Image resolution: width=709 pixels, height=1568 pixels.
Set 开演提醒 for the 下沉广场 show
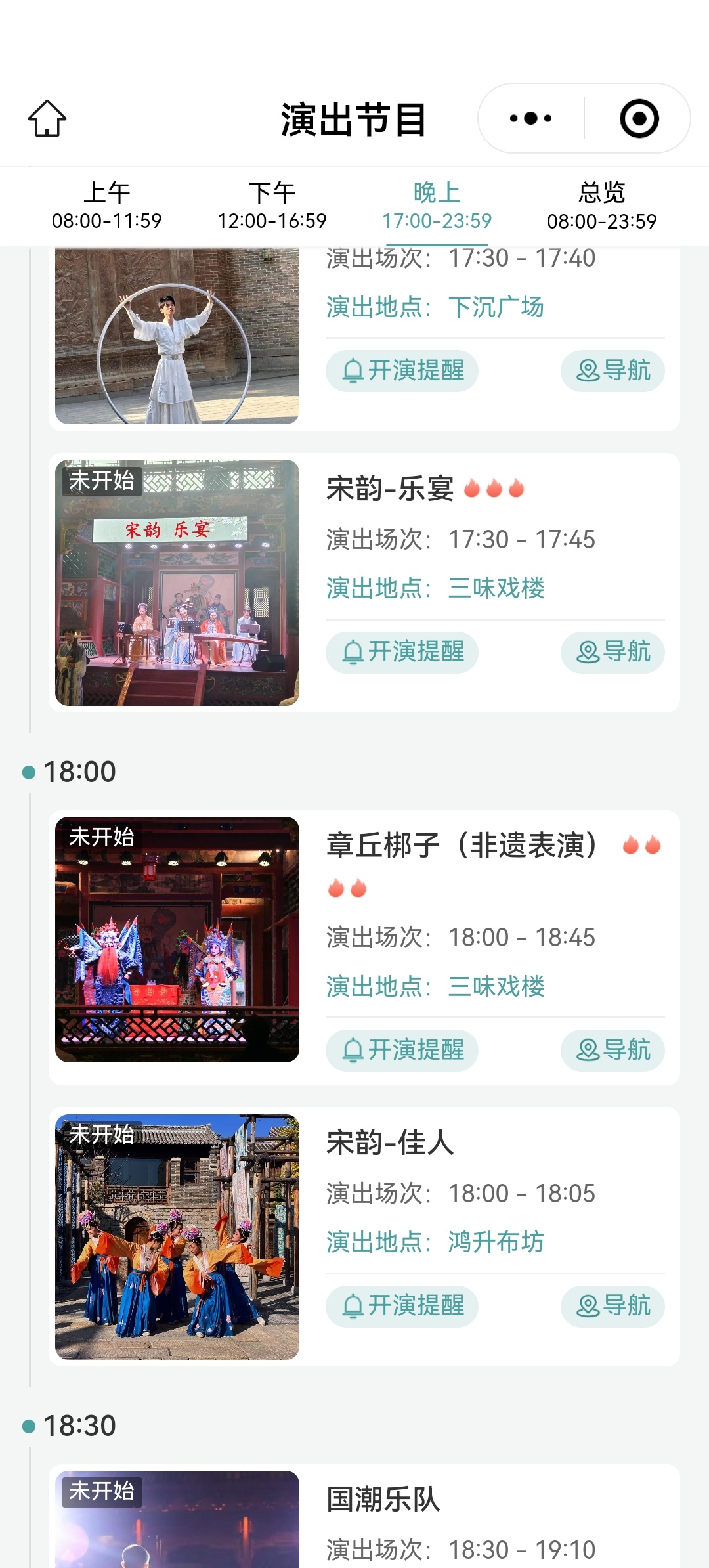402,370
